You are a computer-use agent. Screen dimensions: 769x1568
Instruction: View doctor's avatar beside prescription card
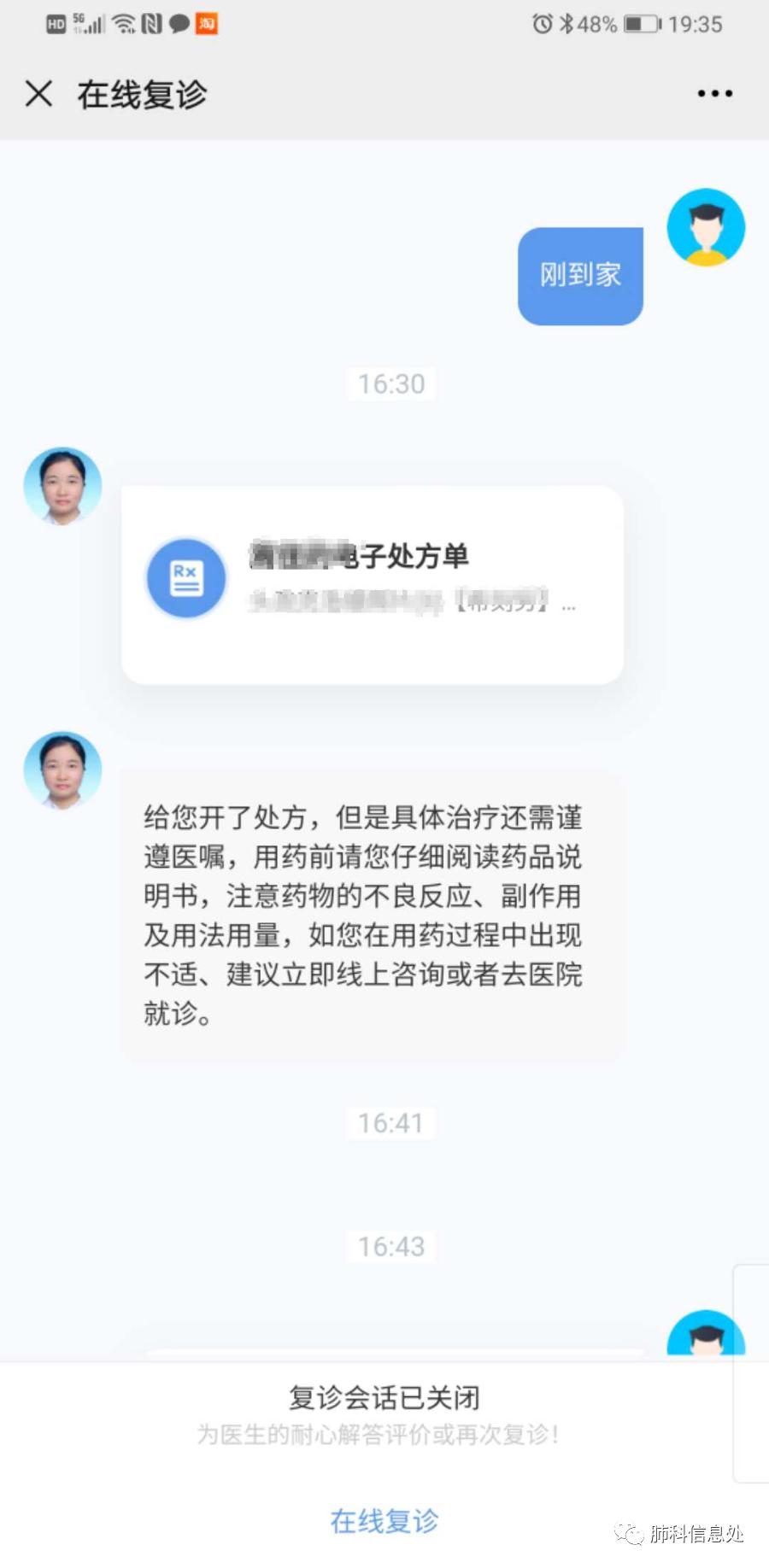coord(62,485)
